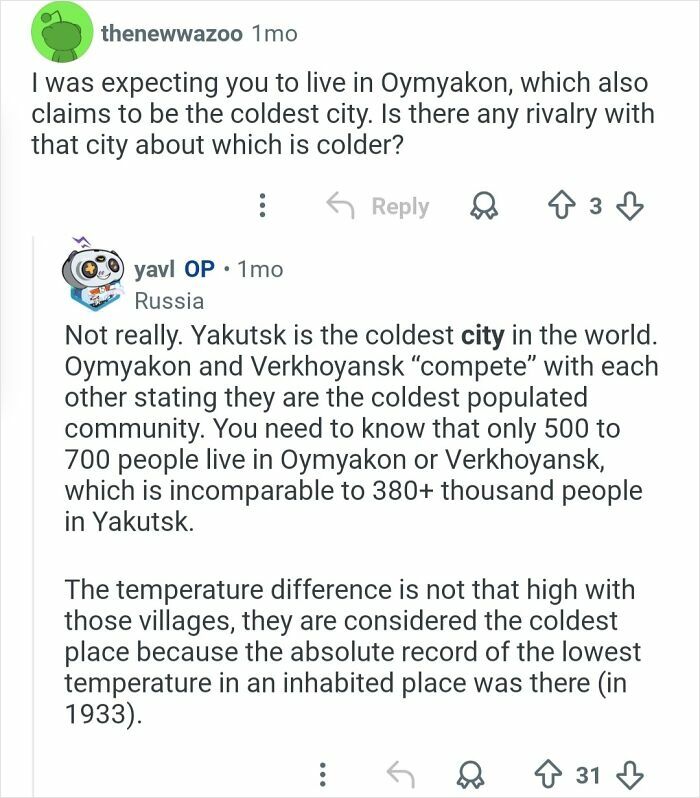
Task: Downvote thenewwazoo's comment
Action: pyautogui.click(x=628, y=206)
